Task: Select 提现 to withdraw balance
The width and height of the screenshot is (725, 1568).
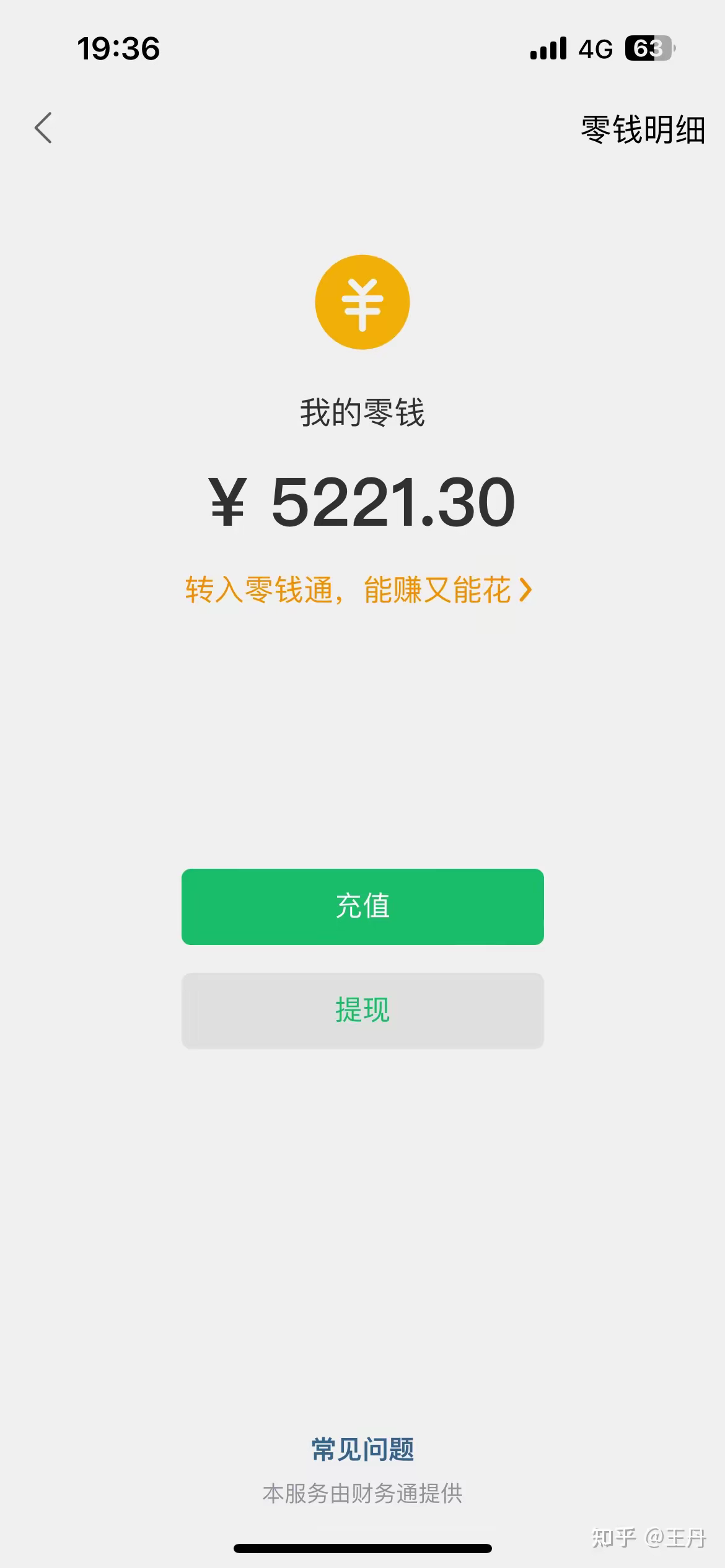Action: coord(362,1011)
